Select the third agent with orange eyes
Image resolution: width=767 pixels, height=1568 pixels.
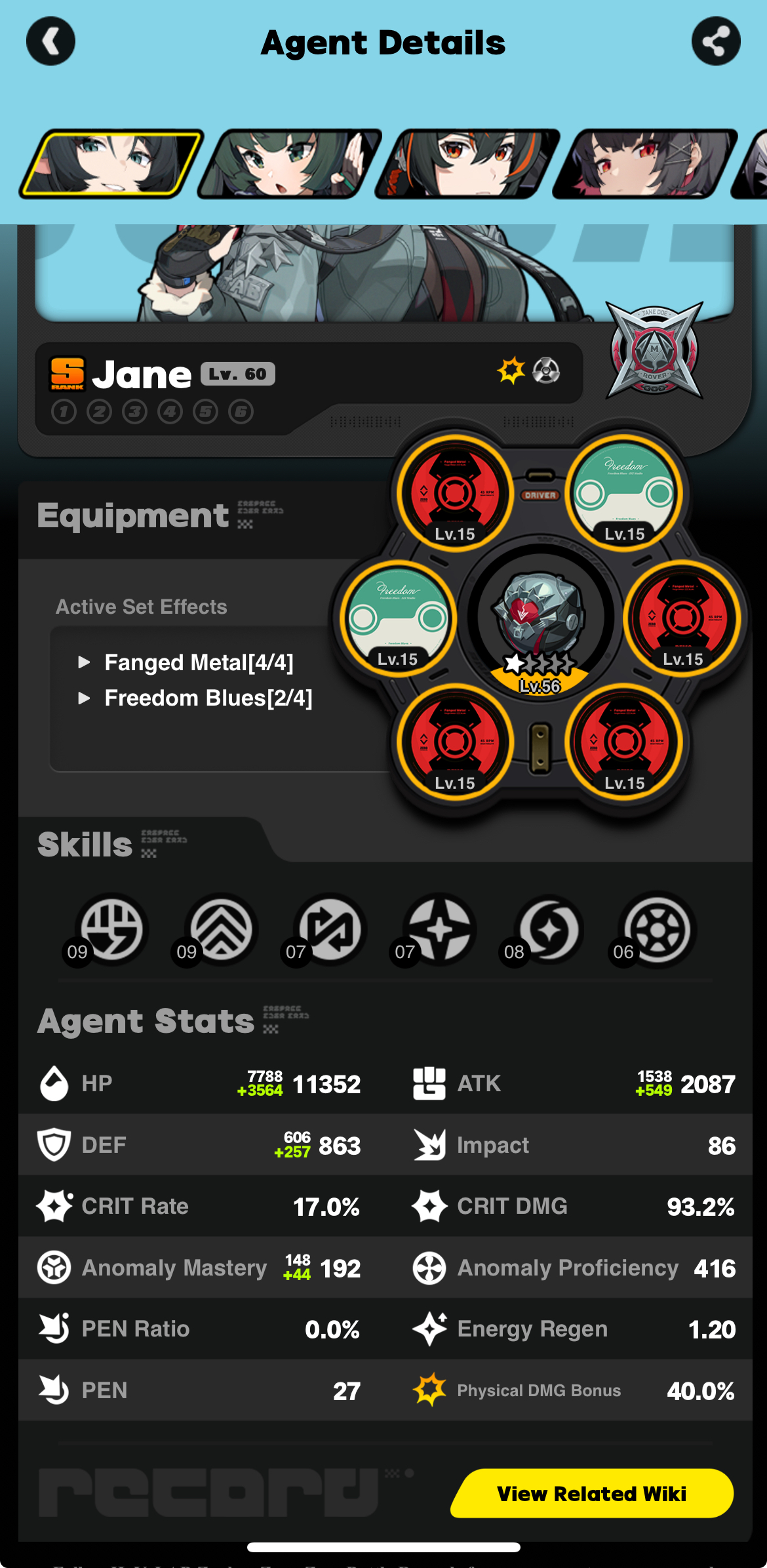(467, 164)
